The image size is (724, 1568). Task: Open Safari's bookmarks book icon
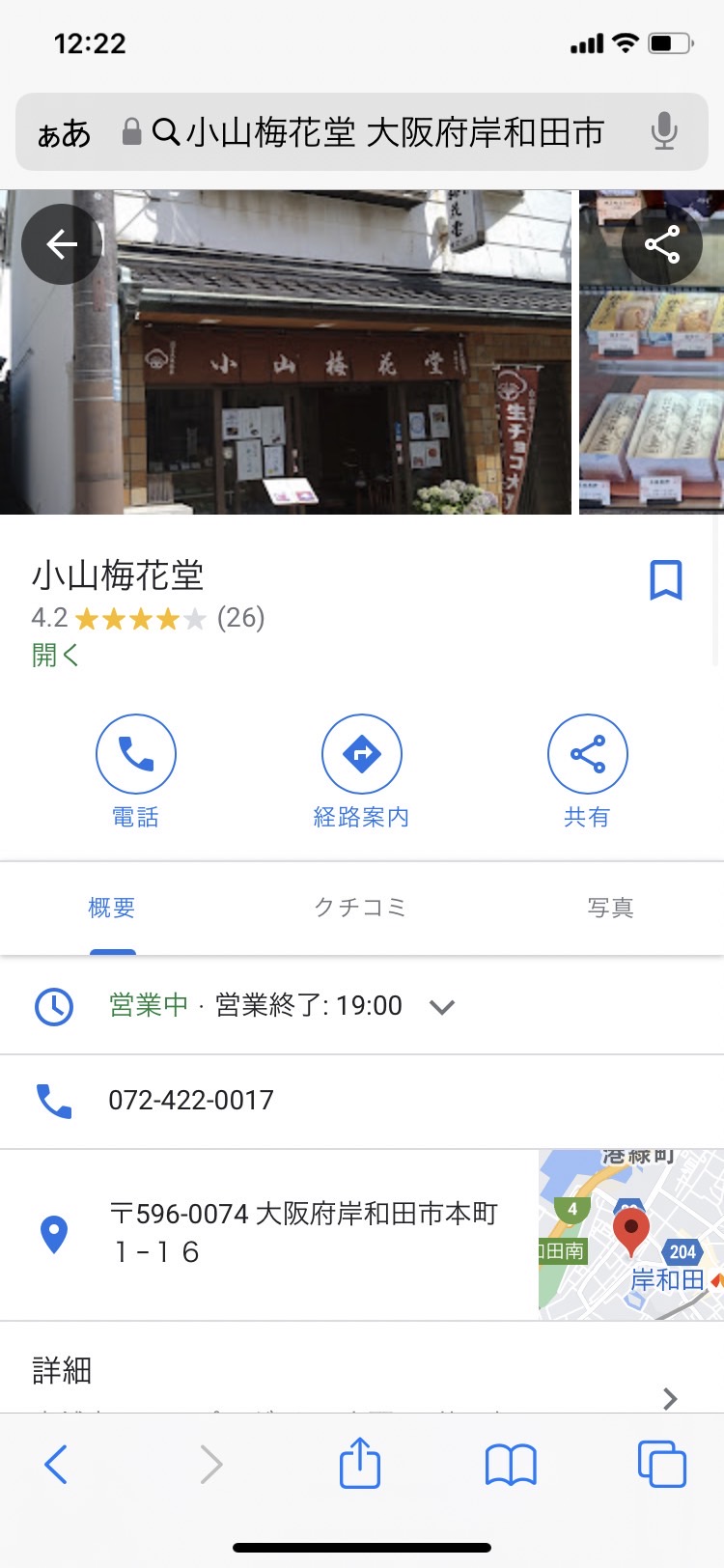[511, 1465]
